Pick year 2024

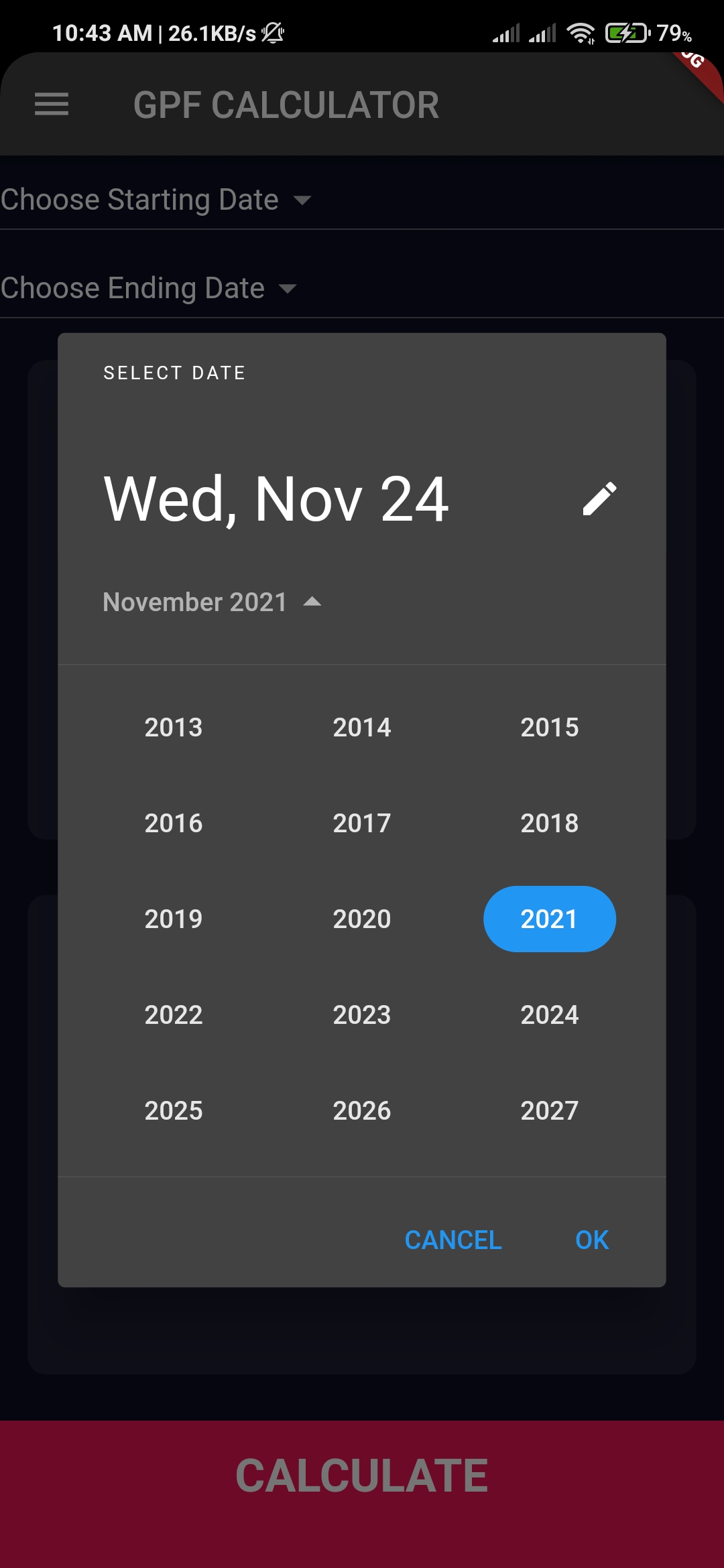549,1015
